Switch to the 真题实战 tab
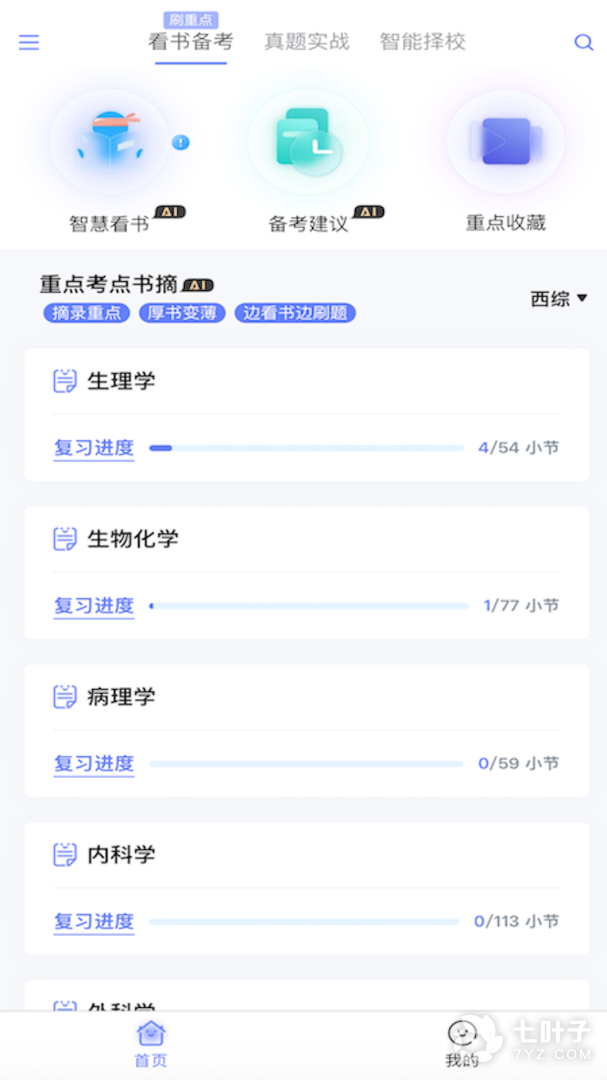 point(307,42)
